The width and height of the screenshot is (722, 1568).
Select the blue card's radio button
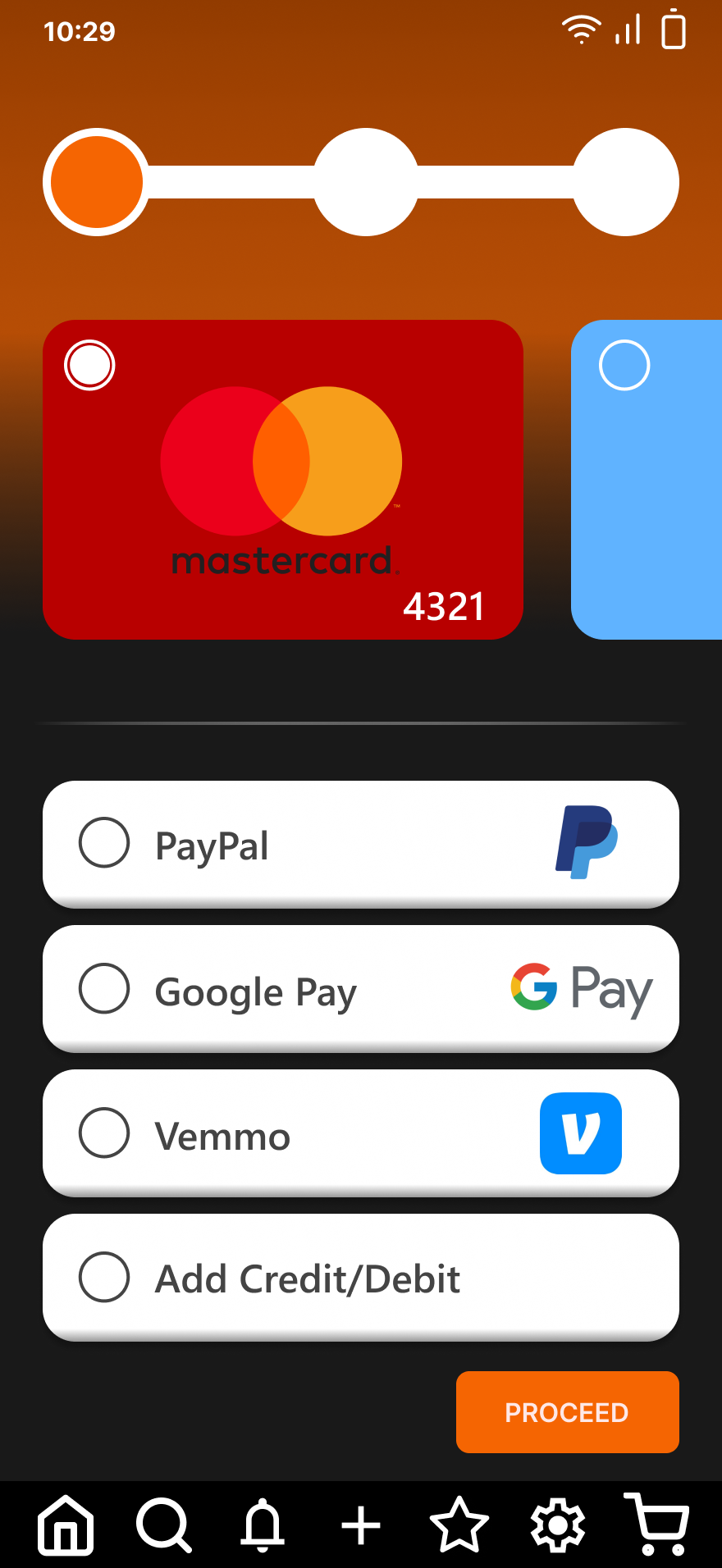[624, 366]
